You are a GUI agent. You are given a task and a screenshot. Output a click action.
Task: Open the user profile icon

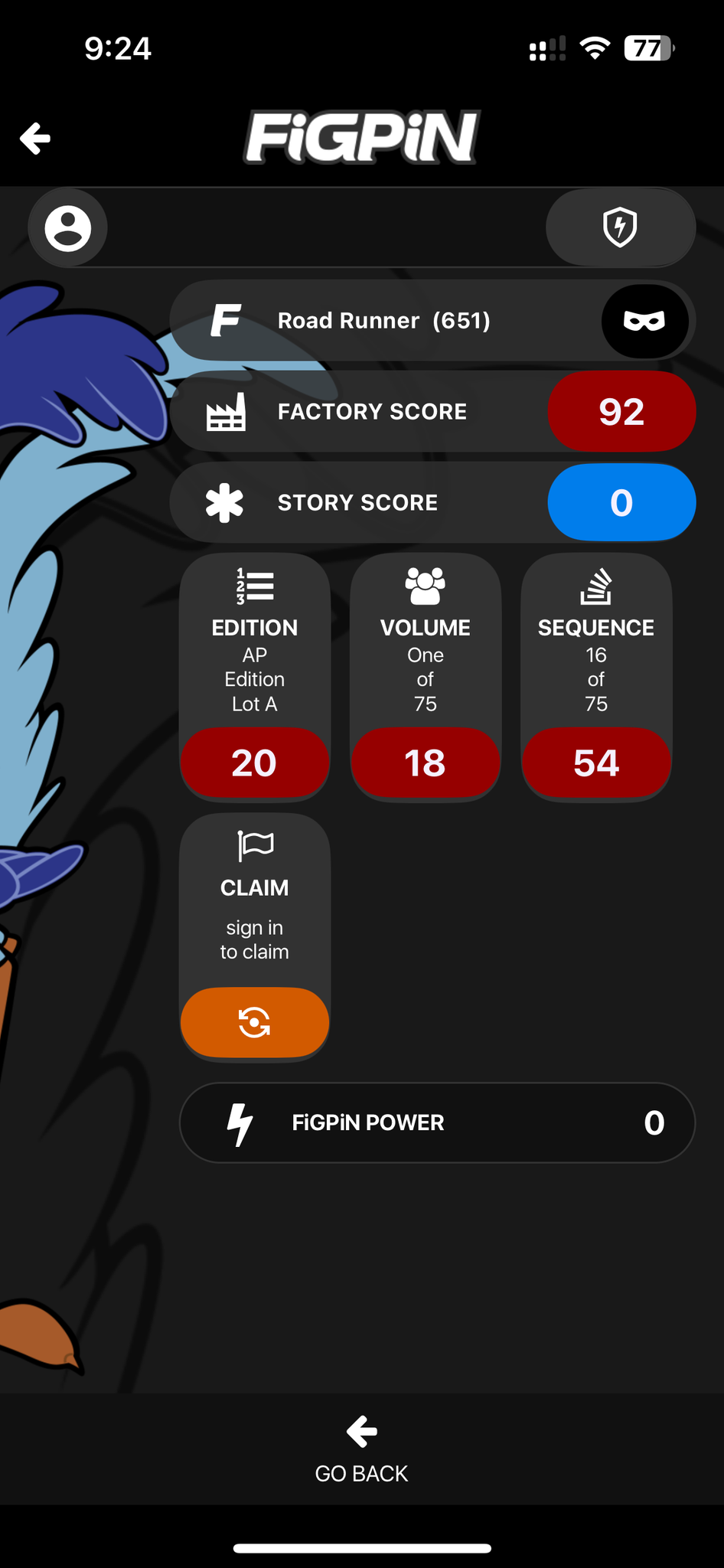[67, 228]
